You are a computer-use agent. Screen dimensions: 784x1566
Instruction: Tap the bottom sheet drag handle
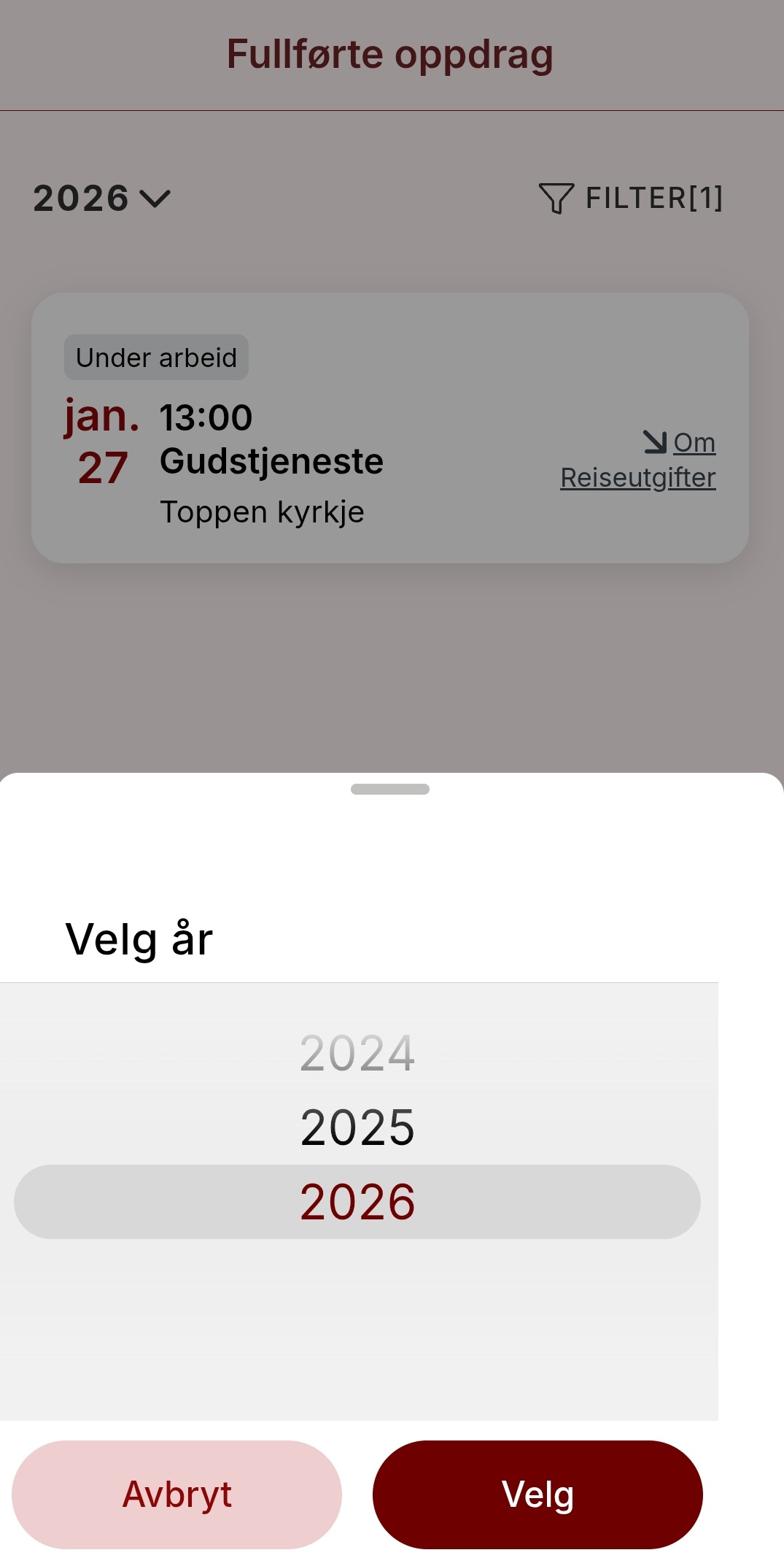390,789
